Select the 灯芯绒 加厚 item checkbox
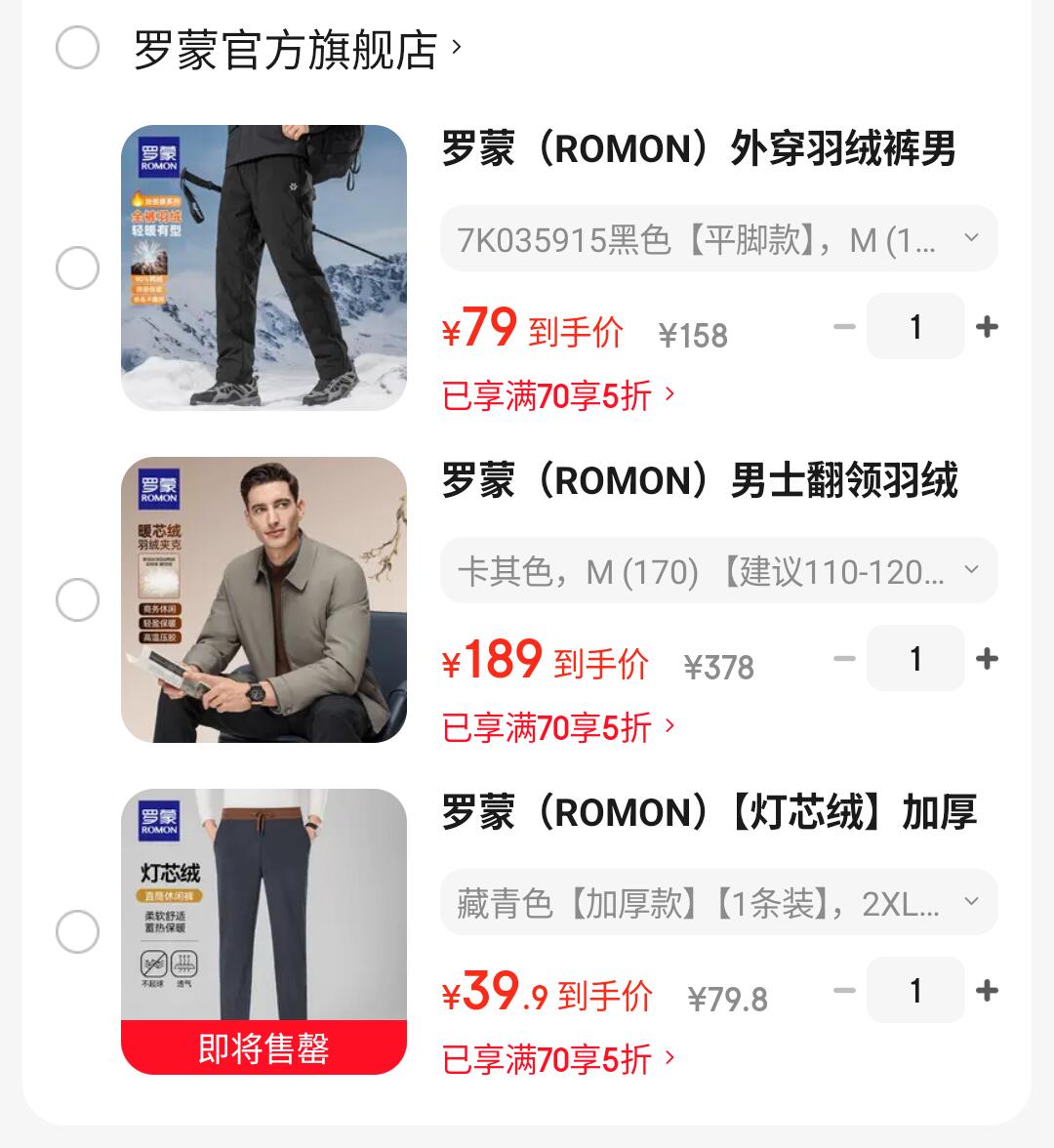 pos(78,931)
